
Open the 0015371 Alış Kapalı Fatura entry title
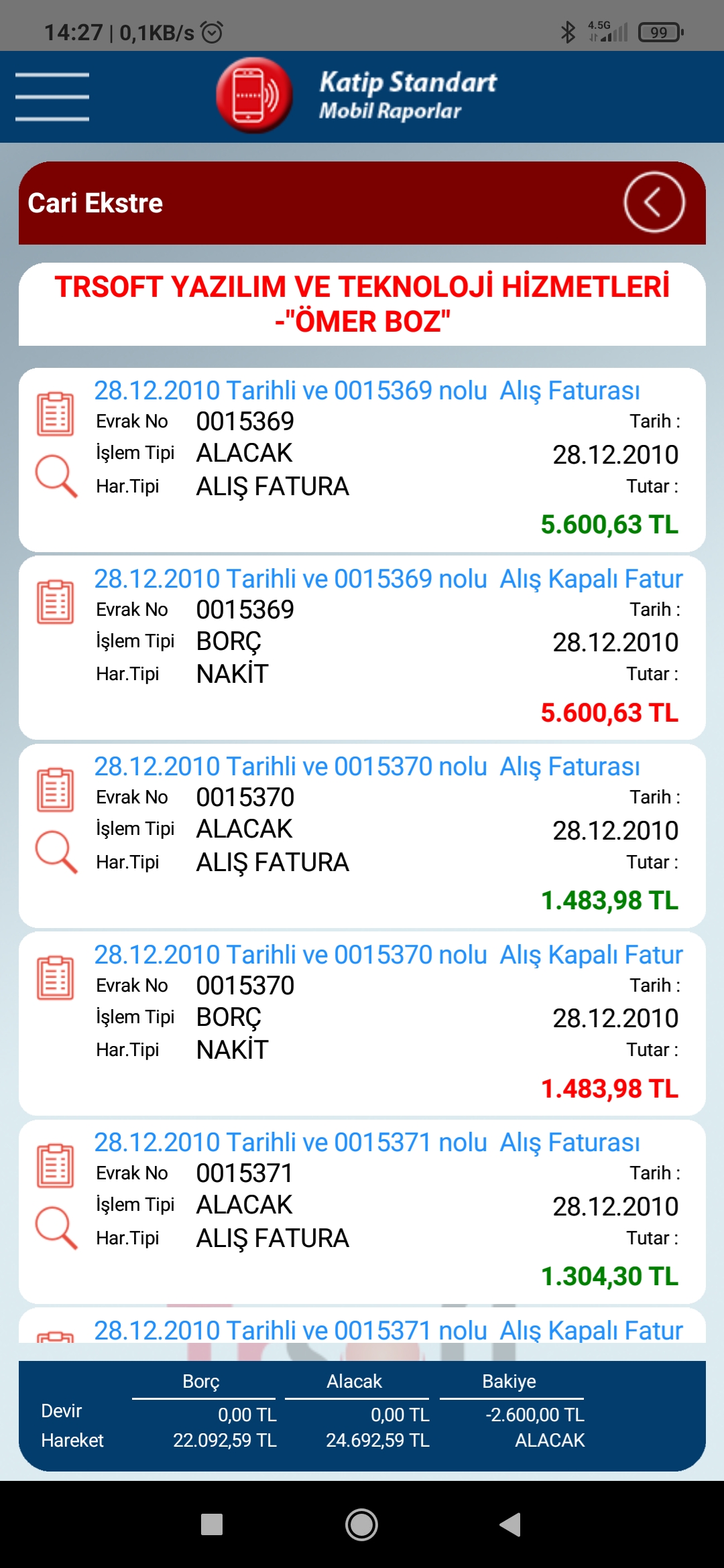point(388,1330)
